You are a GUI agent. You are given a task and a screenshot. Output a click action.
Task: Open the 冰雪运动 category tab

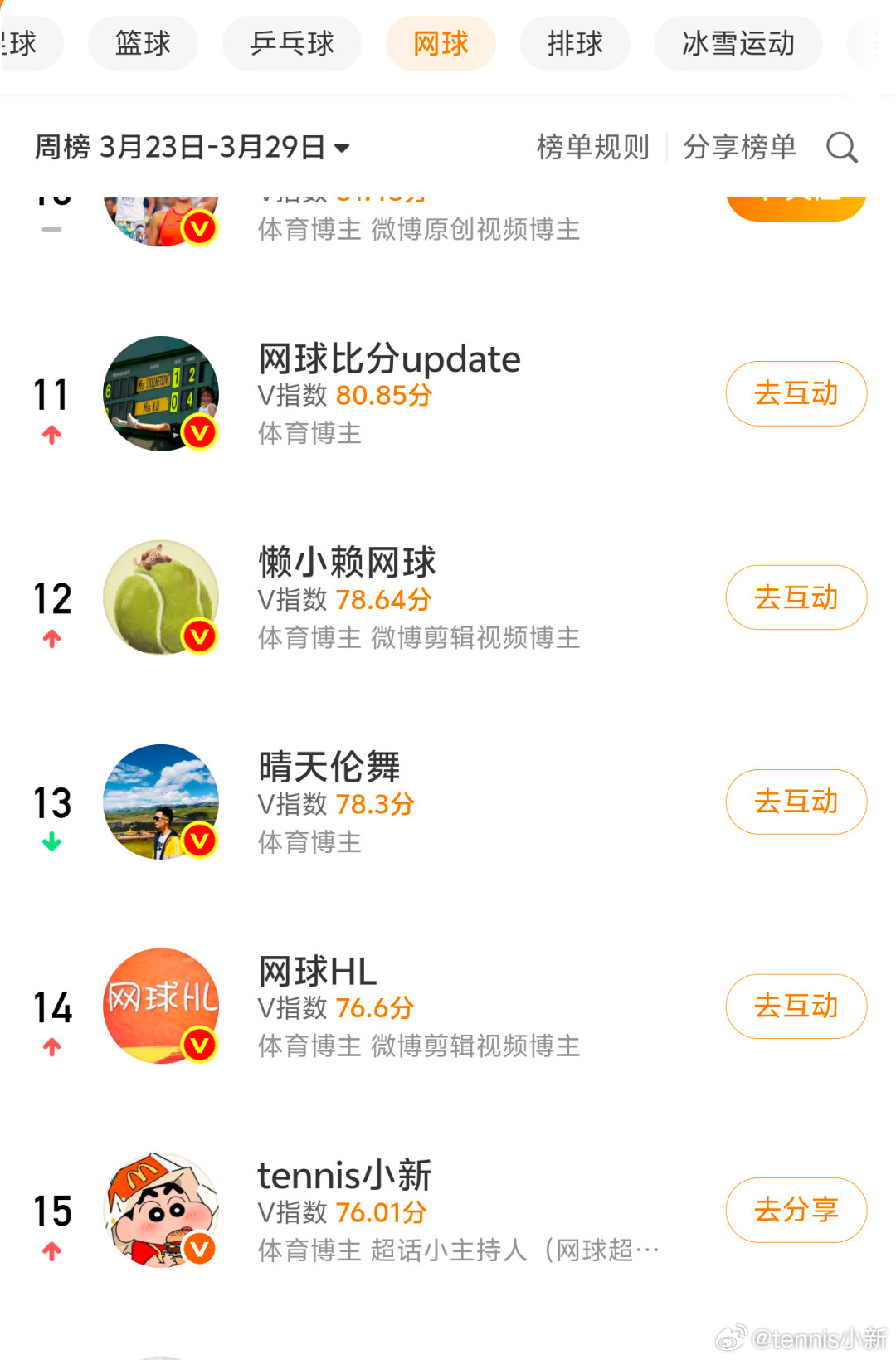738,43
